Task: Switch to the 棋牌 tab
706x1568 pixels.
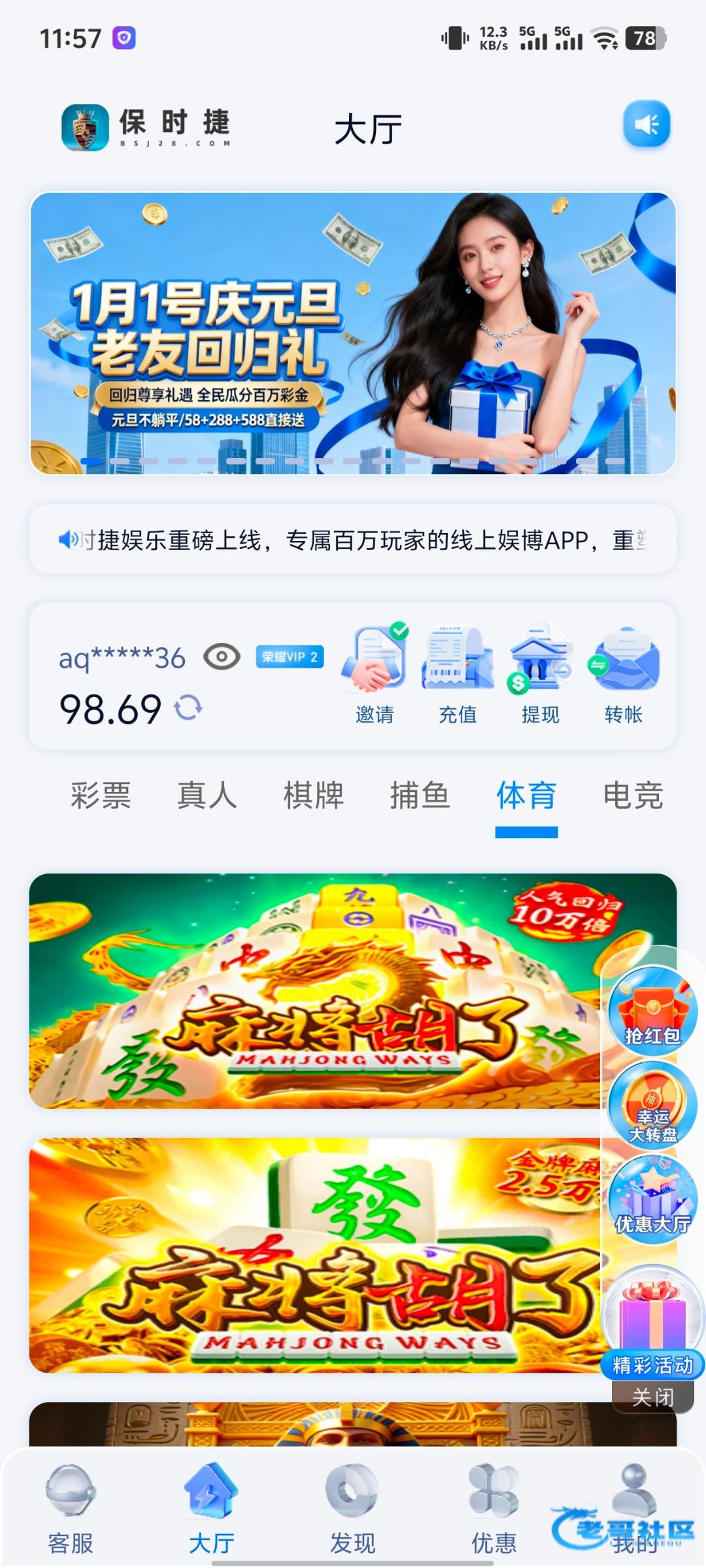Action: (314, 796)
